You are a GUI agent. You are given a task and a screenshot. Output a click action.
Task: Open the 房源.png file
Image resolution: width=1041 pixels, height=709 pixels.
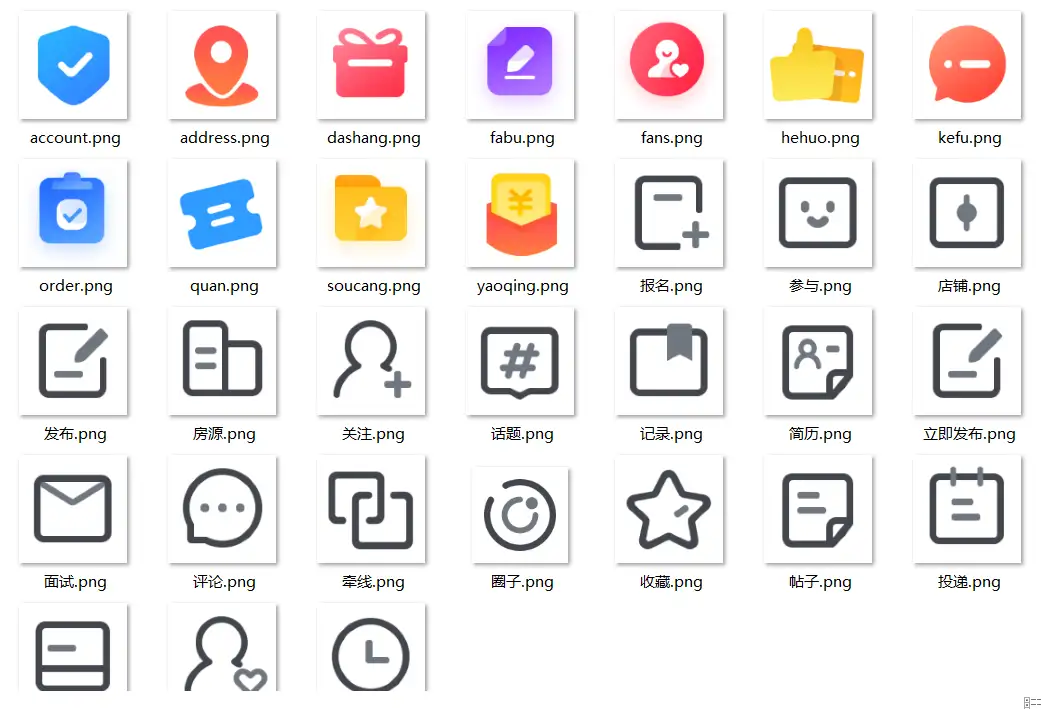222,361
